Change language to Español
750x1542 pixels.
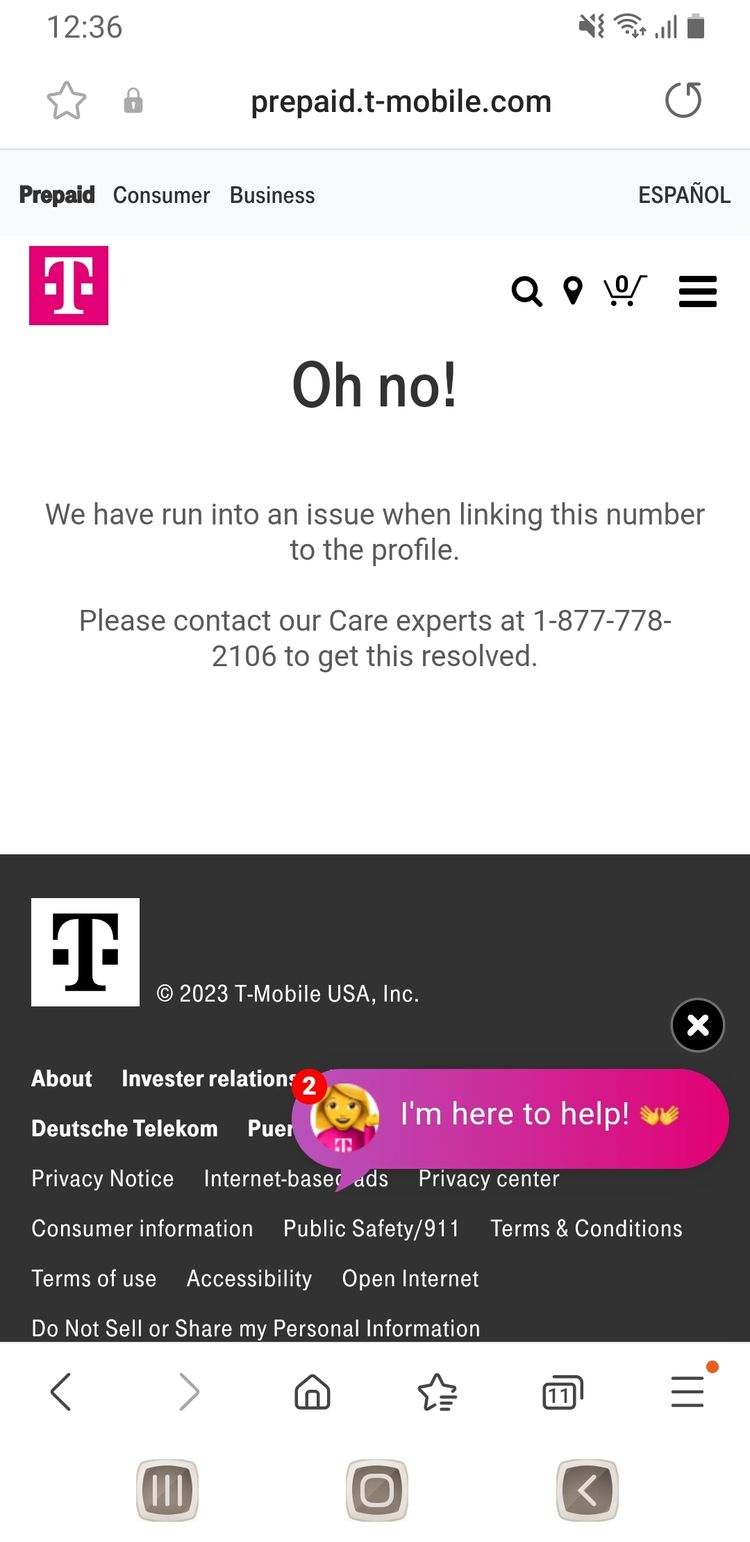[x=684, y=195]
